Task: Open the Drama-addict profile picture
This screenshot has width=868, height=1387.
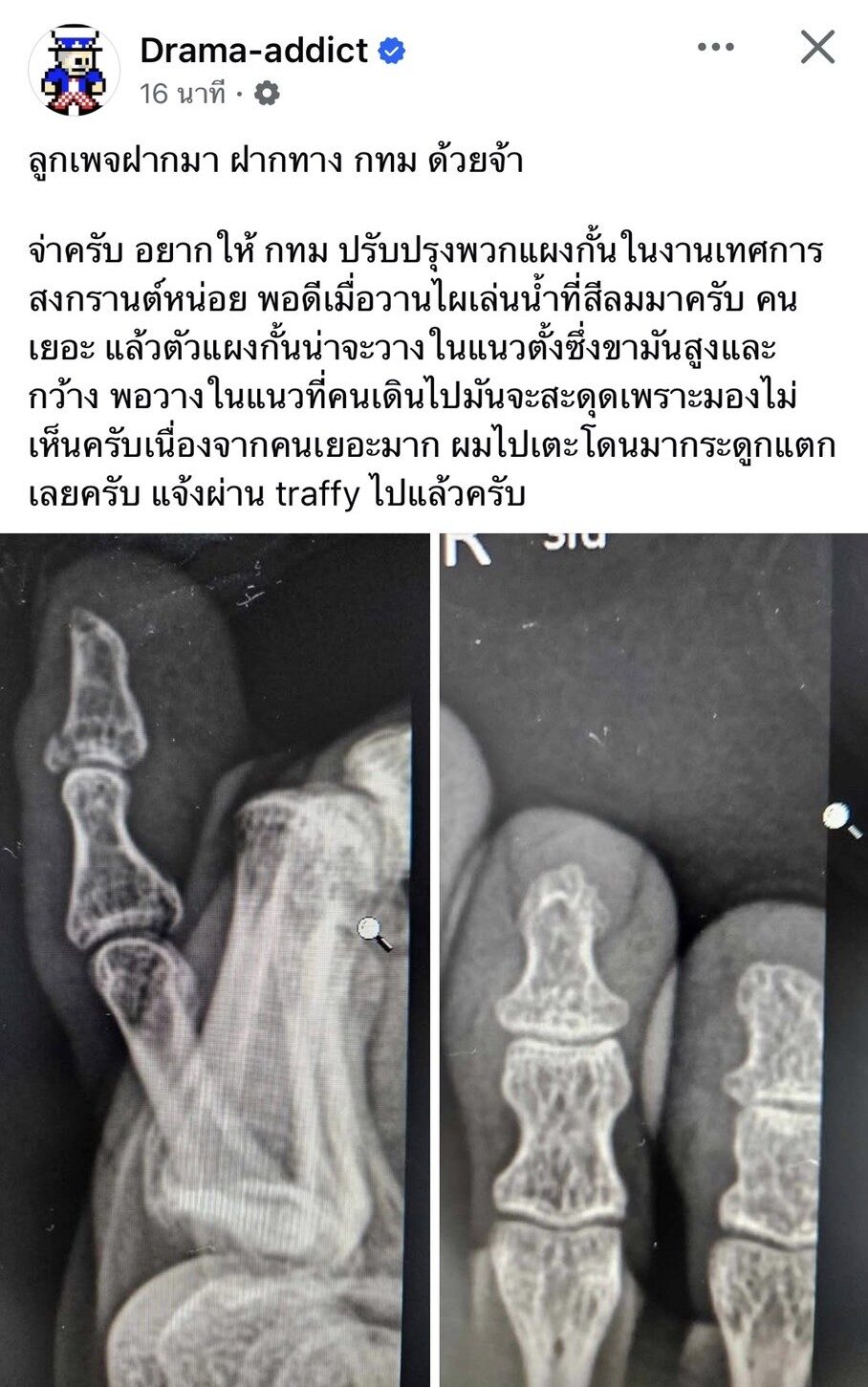Action: (x=73, y=70)
